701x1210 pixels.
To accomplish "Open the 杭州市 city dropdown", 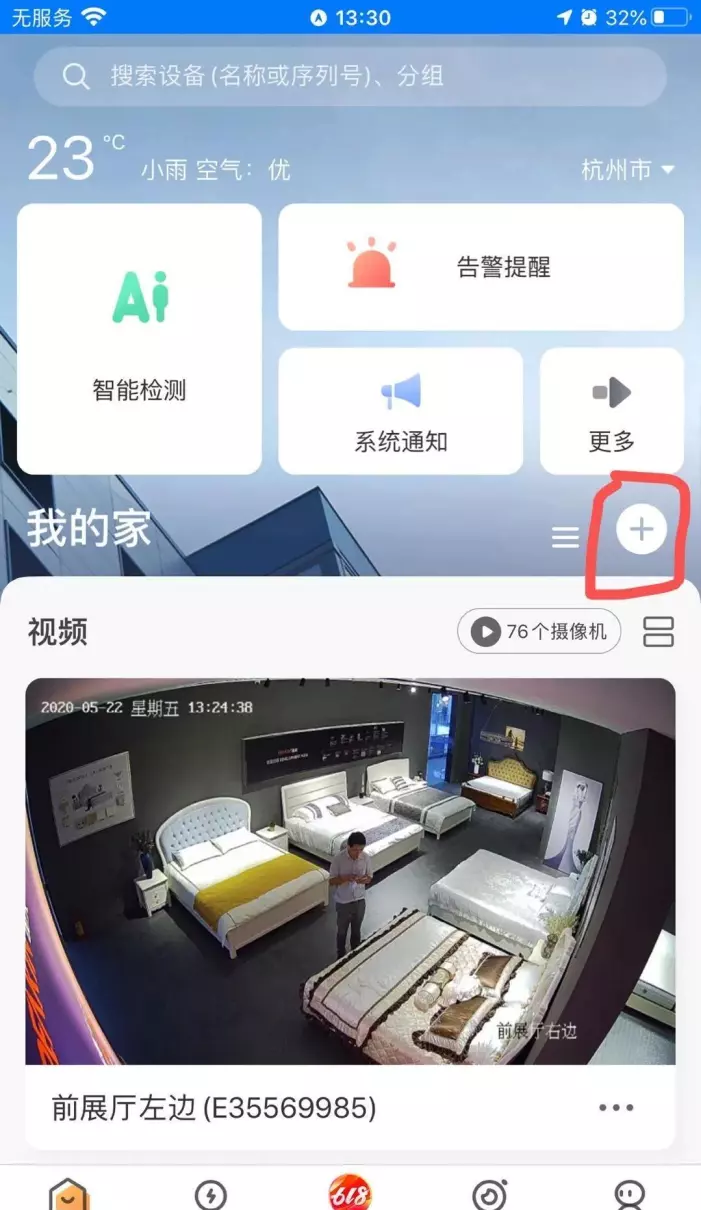I will (628, 170).
